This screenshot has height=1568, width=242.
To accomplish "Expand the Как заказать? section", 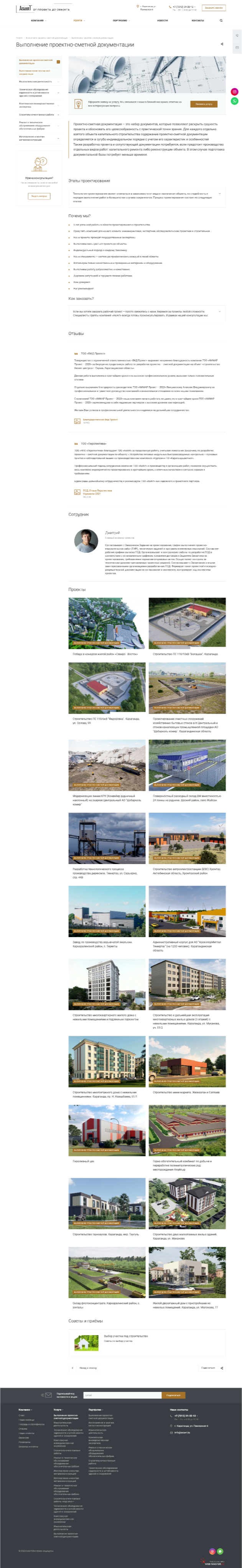I will click(219, 311).
